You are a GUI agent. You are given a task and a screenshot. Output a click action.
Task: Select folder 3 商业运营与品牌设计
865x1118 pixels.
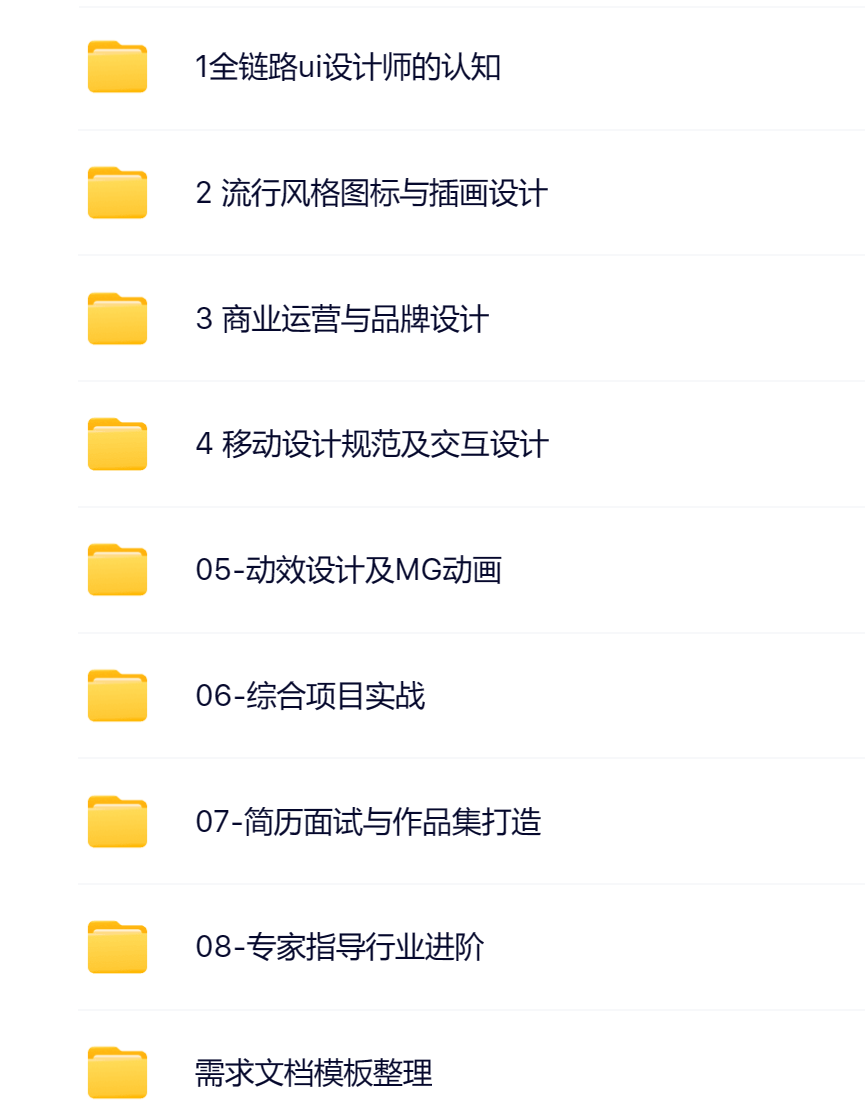(x=342, y=319)
